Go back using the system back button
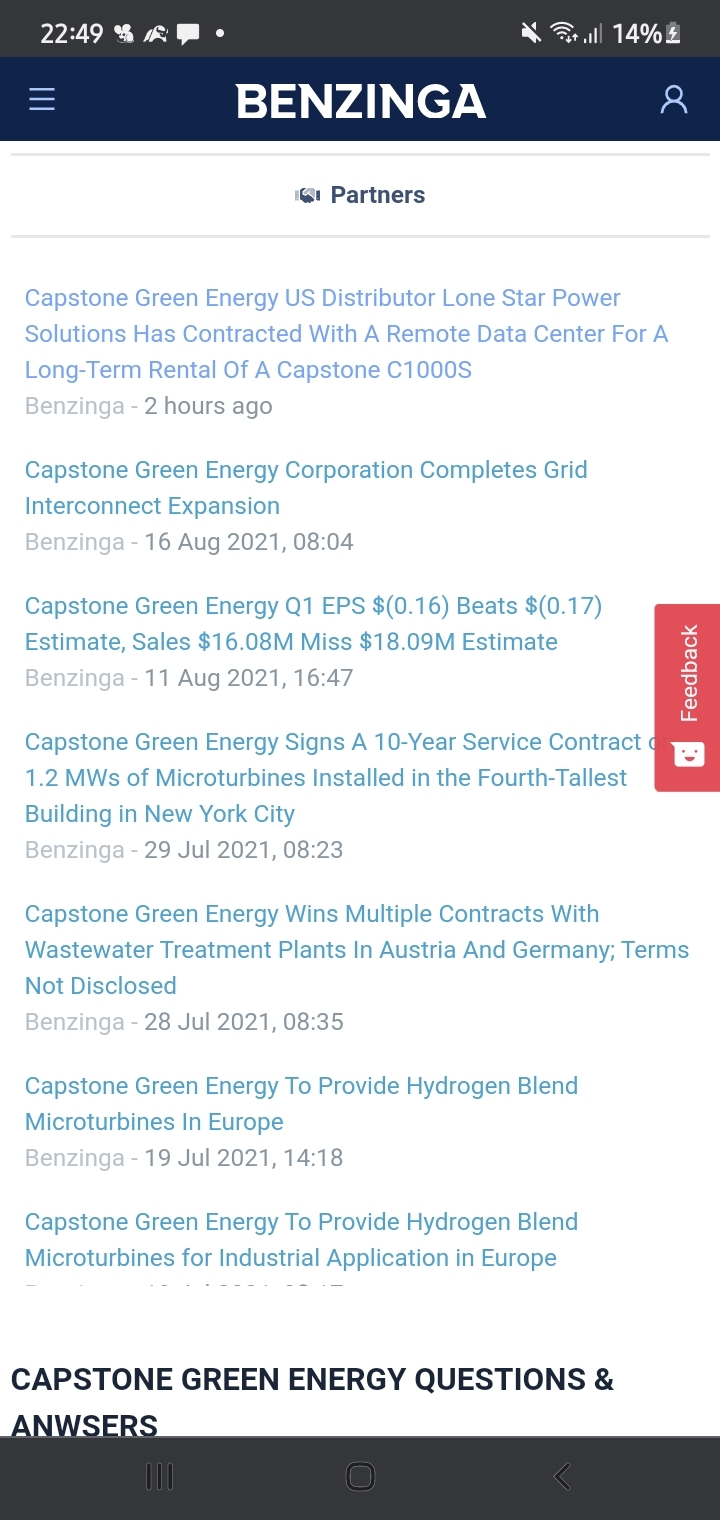This screenshot has height=1520, width=720. pos(562,1476)
